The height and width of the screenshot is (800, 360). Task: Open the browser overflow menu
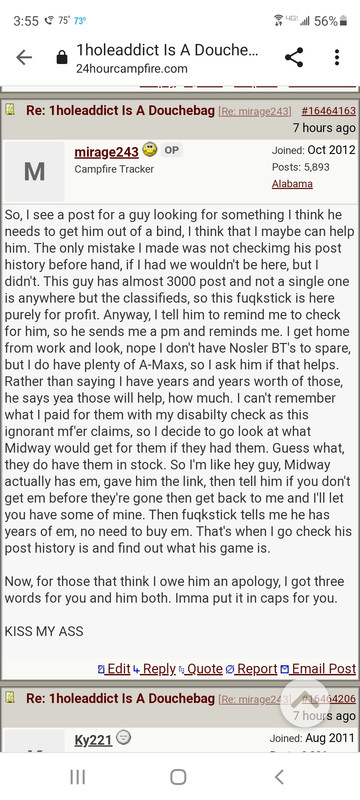click(x=337, y=58)
